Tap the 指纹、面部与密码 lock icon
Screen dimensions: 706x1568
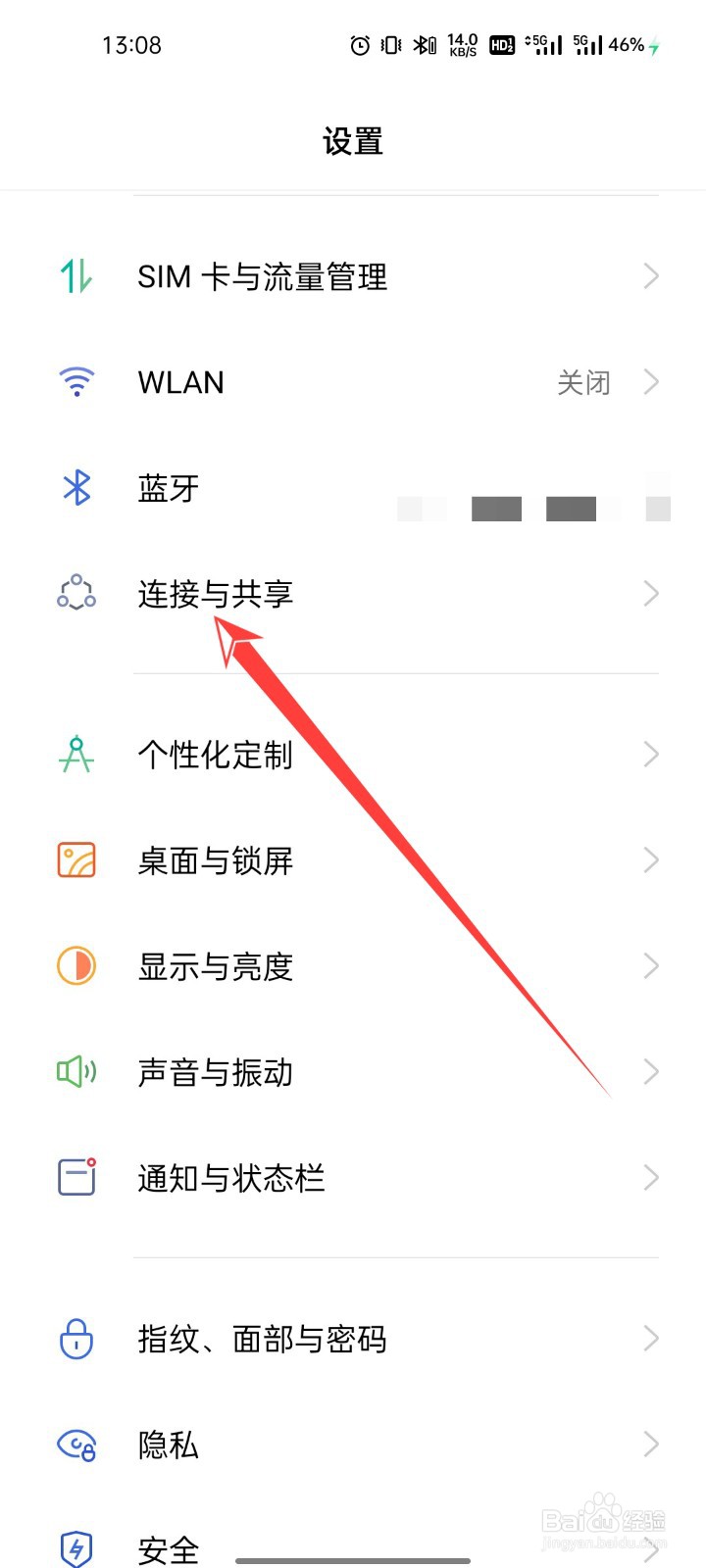(x=76, y=1338)
